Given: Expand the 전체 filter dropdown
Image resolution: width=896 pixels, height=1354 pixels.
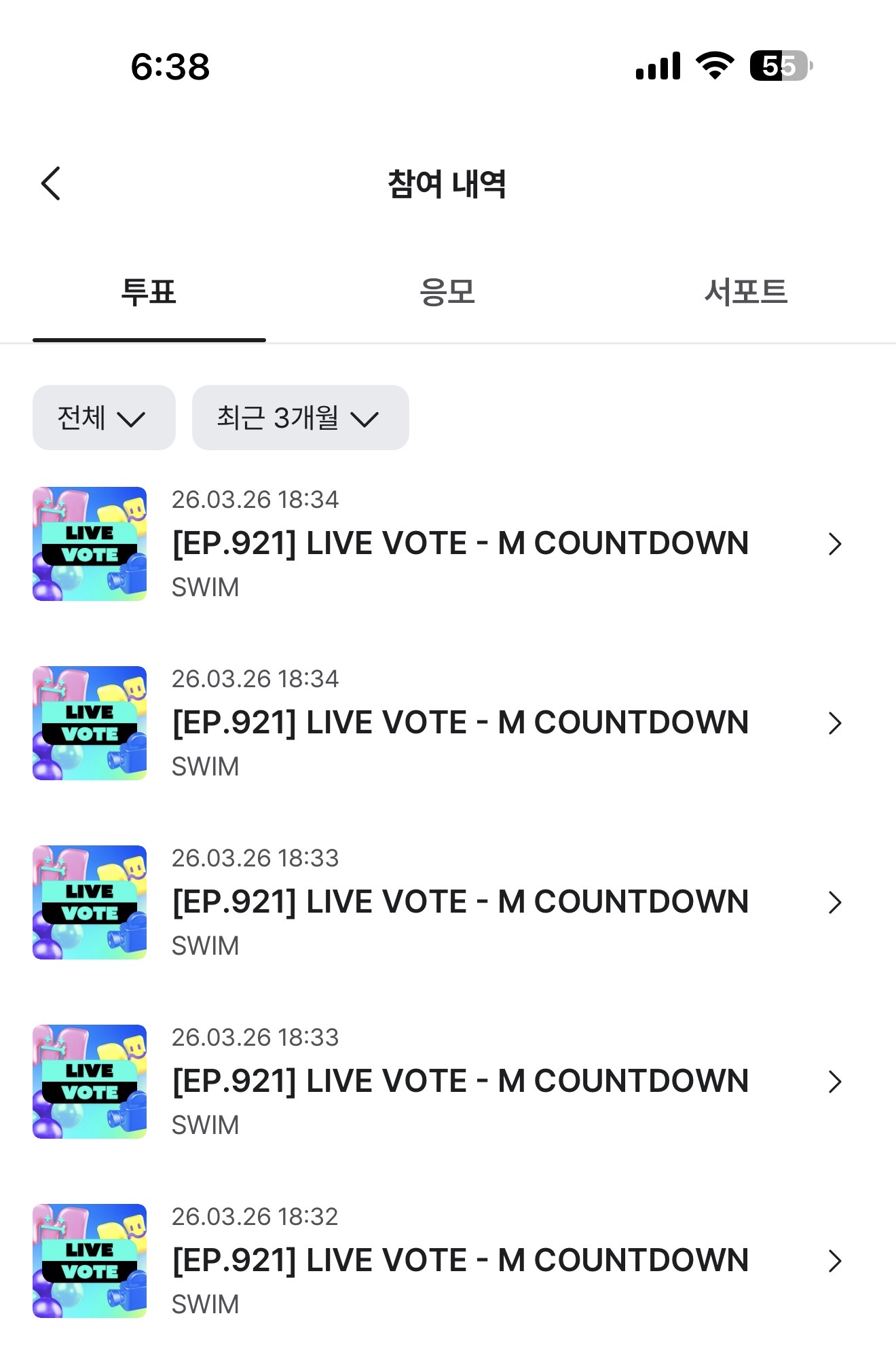Looking at the screenshot, I should point(104,418).
